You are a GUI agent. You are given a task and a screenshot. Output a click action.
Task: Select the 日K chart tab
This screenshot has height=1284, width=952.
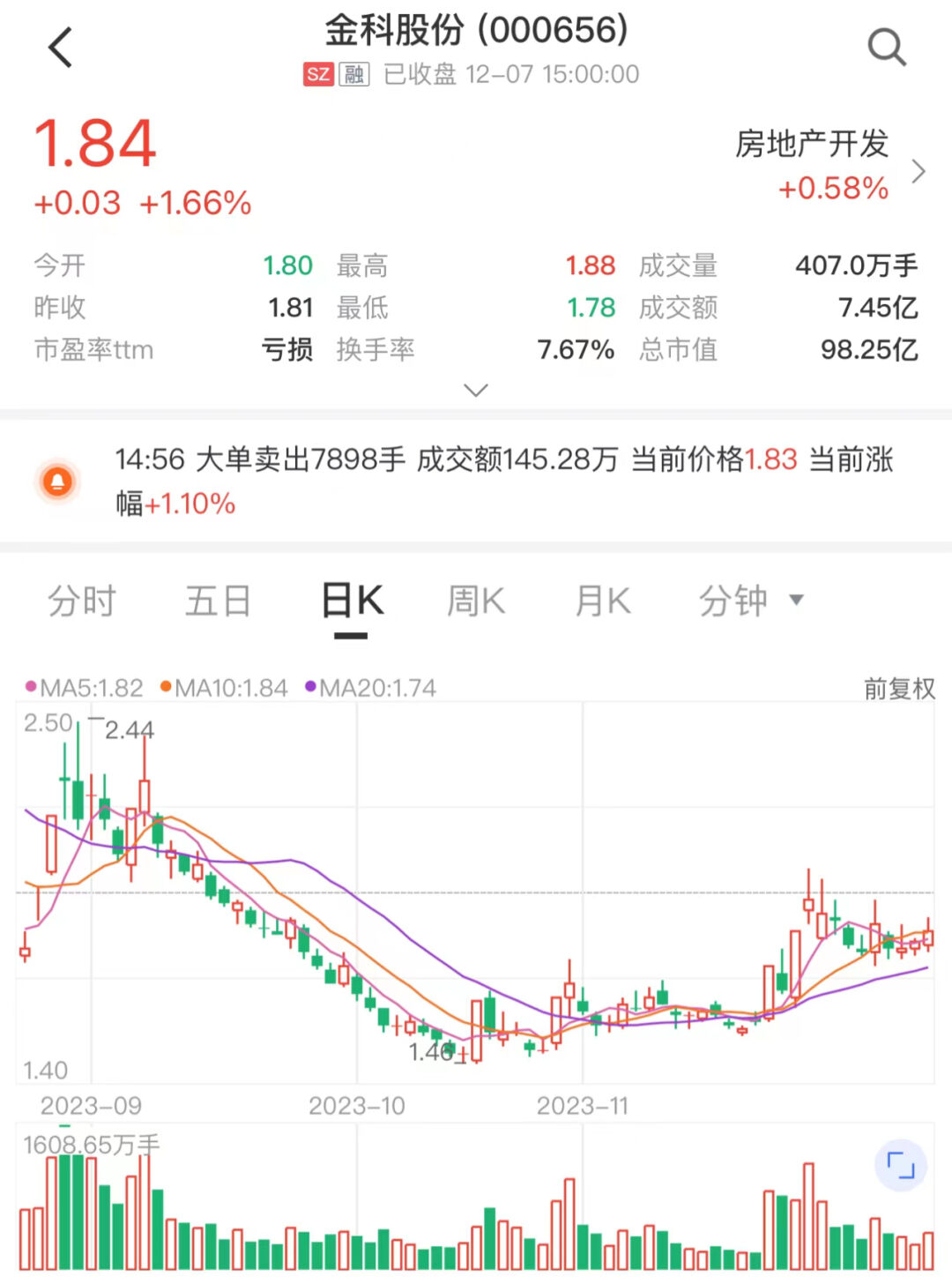(x=352, y=601)
